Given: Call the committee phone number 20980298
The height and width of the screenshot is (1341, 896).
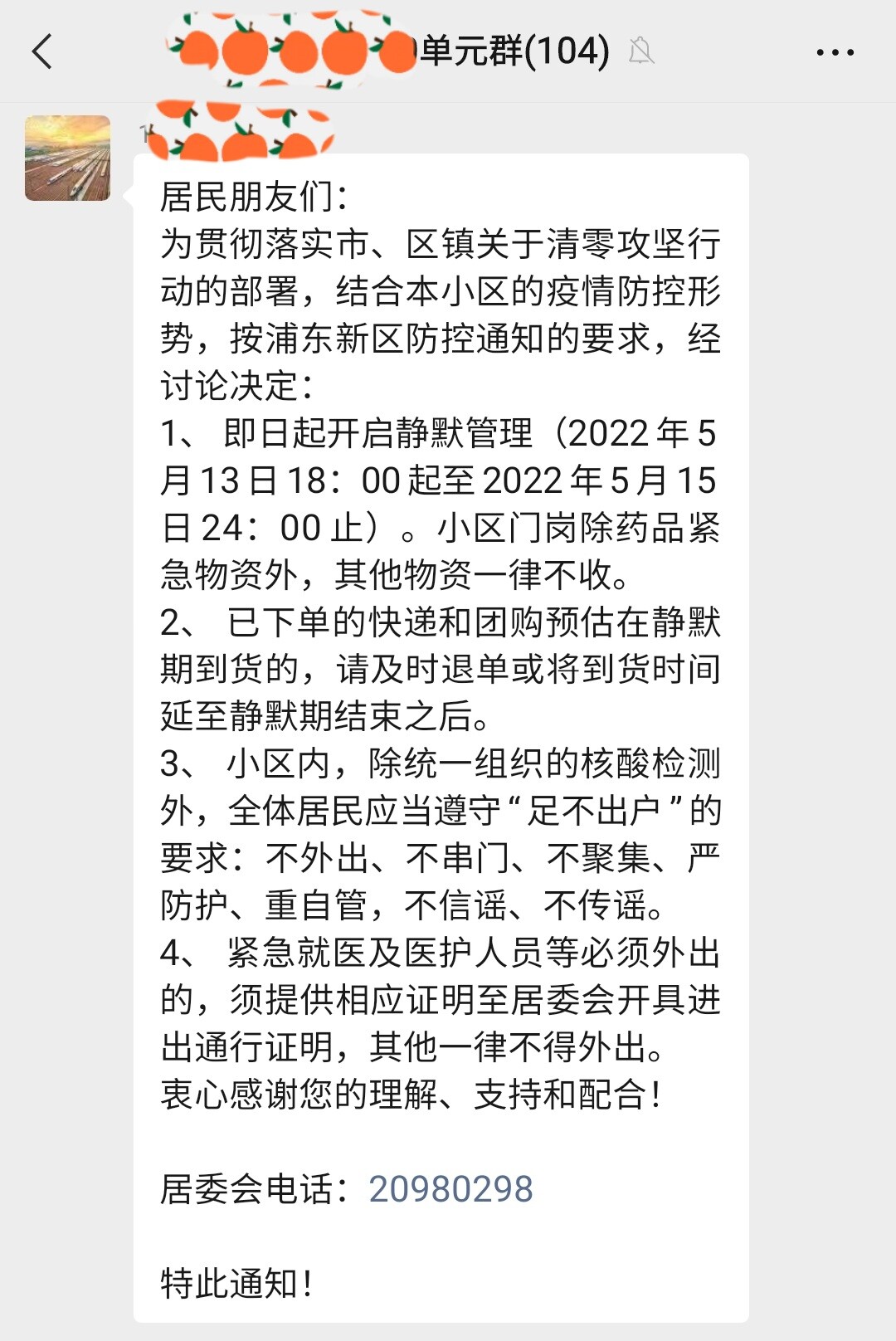Looking at the screenshot, I should (450, 1189).
